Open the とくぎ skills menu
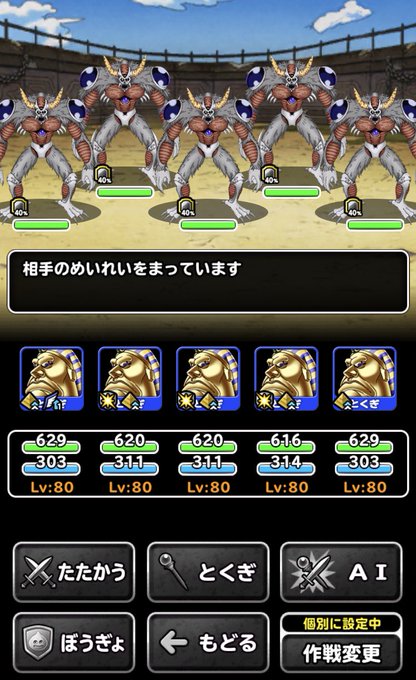Viewport: 416px width, 680px height. (x=208, y=572)
